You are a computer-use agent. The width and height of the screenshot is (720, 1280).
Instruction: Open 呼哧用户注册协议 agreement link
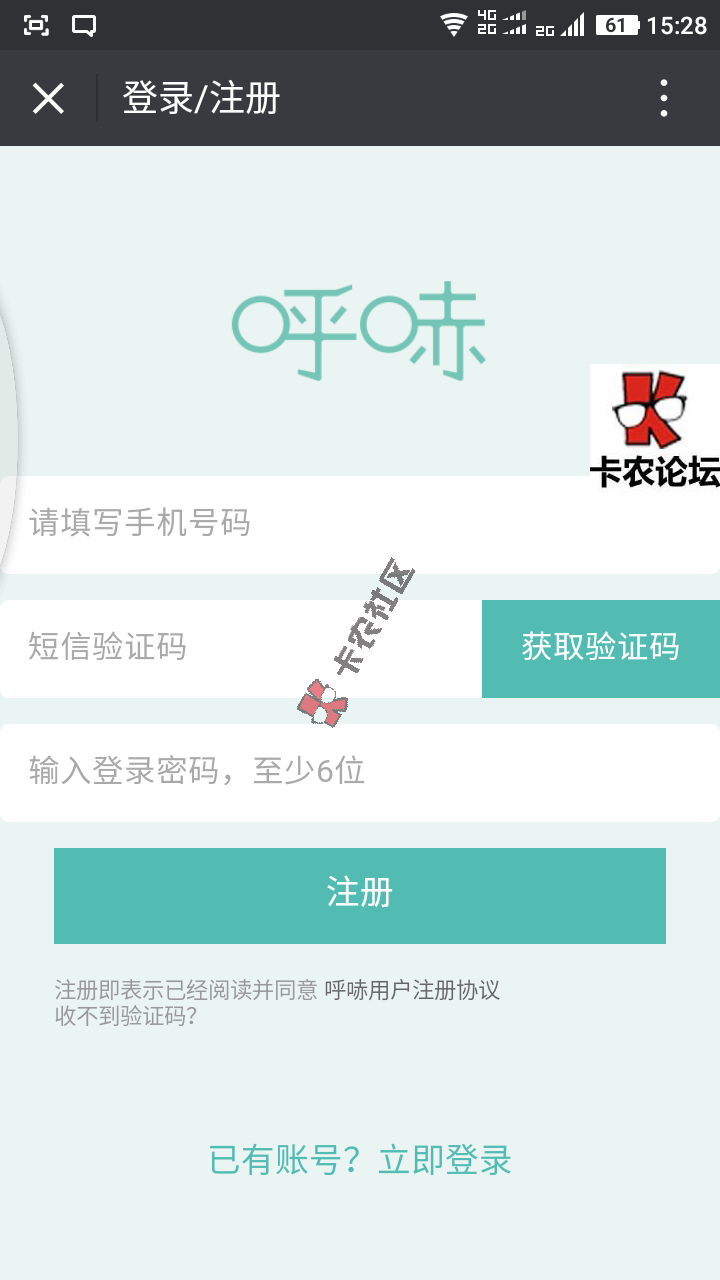(x=412, y=990)
